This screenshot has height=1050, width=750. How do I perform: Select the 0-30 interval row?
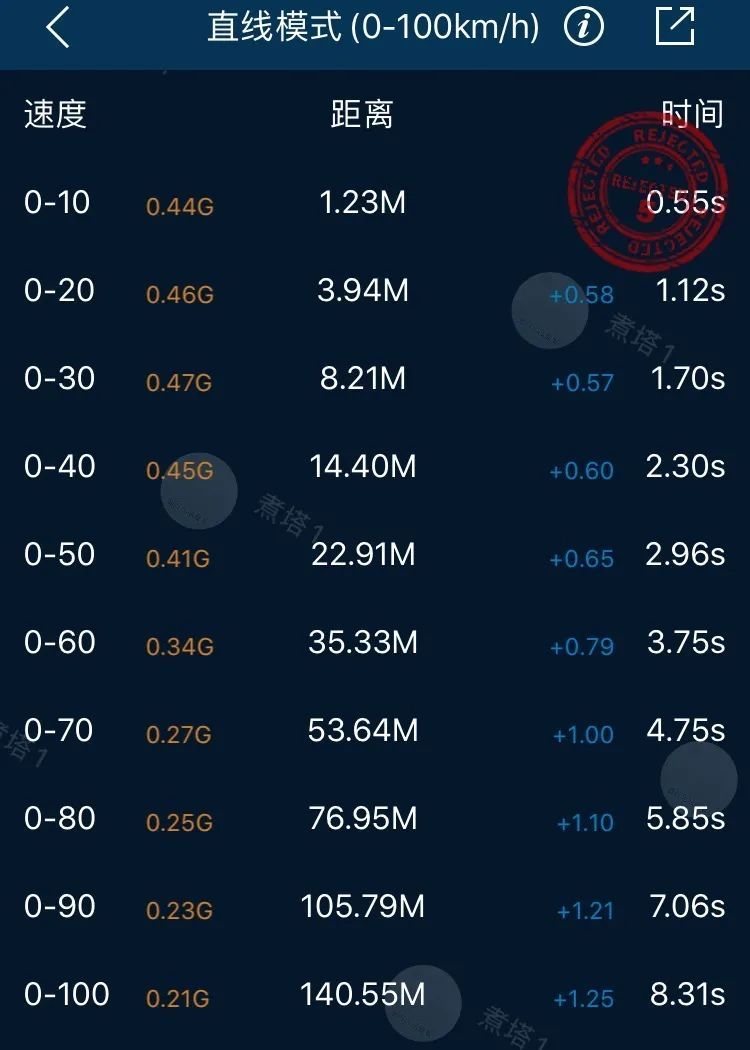click(57, 380)
